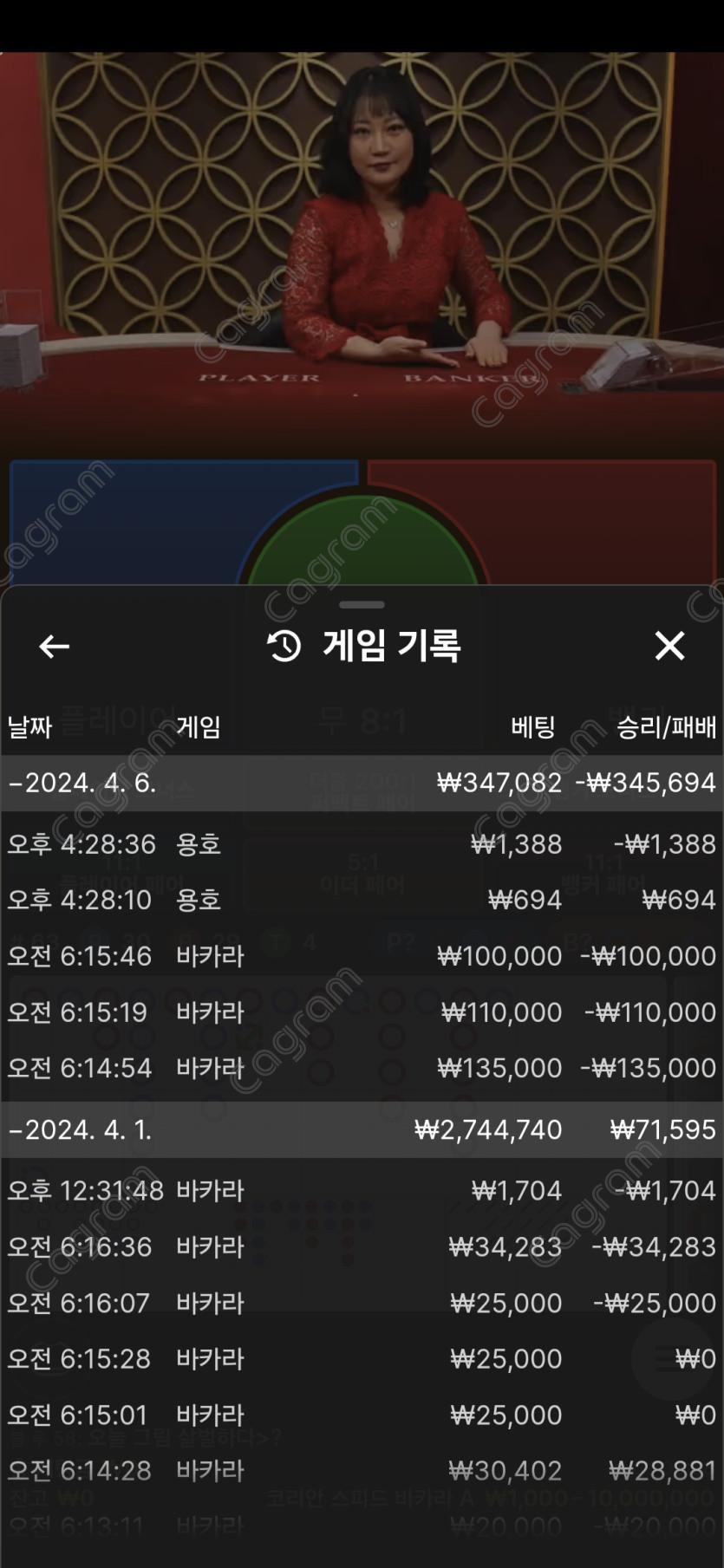The width and height of the screenshot is (724, 1568).
Task: Select the 오전 6:16:07 바카라 entry
Action: [362, 1303]
